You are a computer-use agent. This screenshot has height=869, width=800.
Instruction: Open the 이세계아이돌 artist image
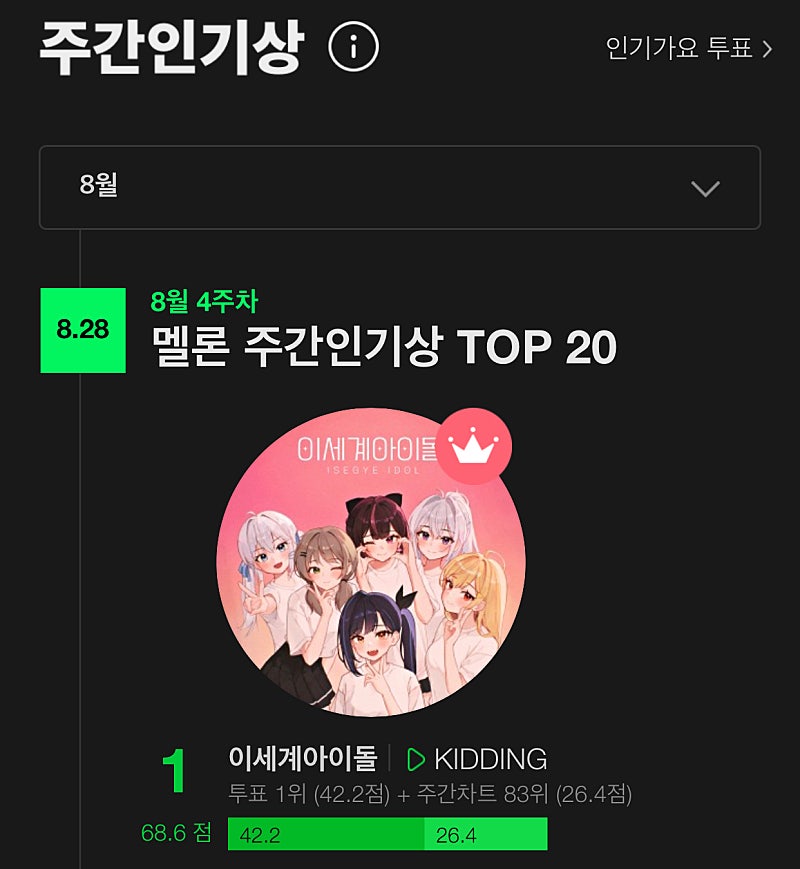(369, 562)
